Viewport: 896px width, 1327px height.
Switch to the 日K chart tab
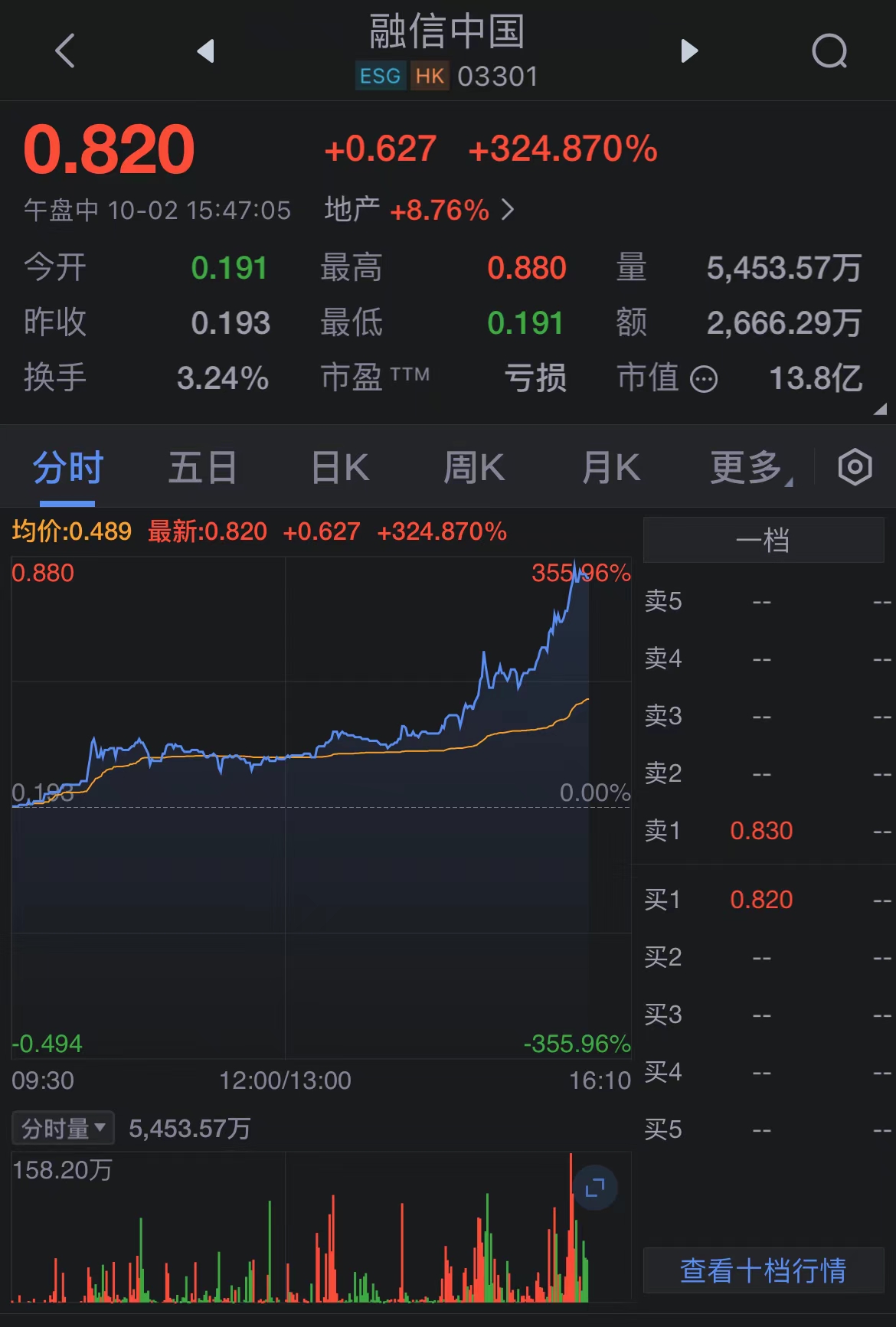click(340, 467)
